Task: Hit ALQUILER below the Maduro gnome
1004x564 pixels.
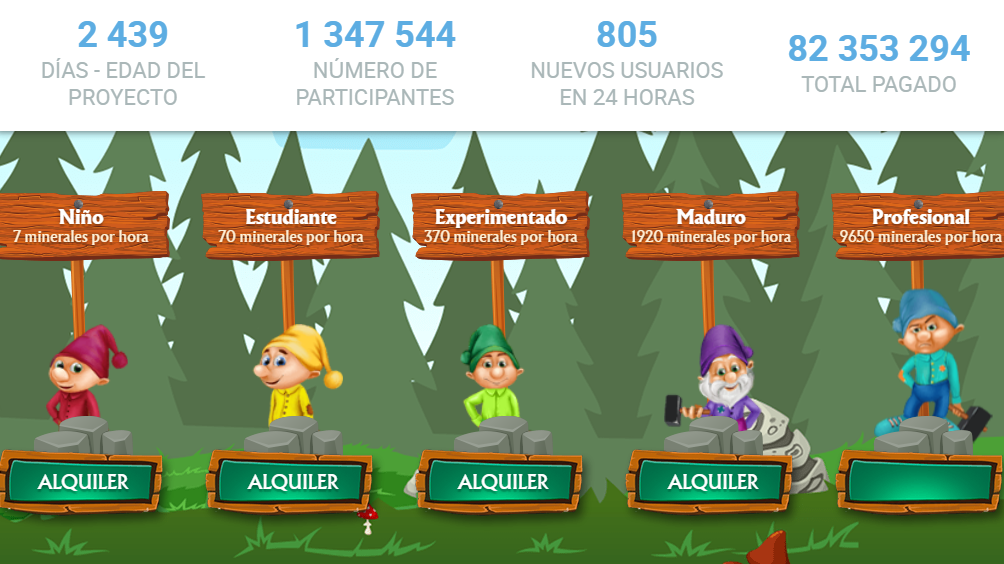Action: pos(712,482)
